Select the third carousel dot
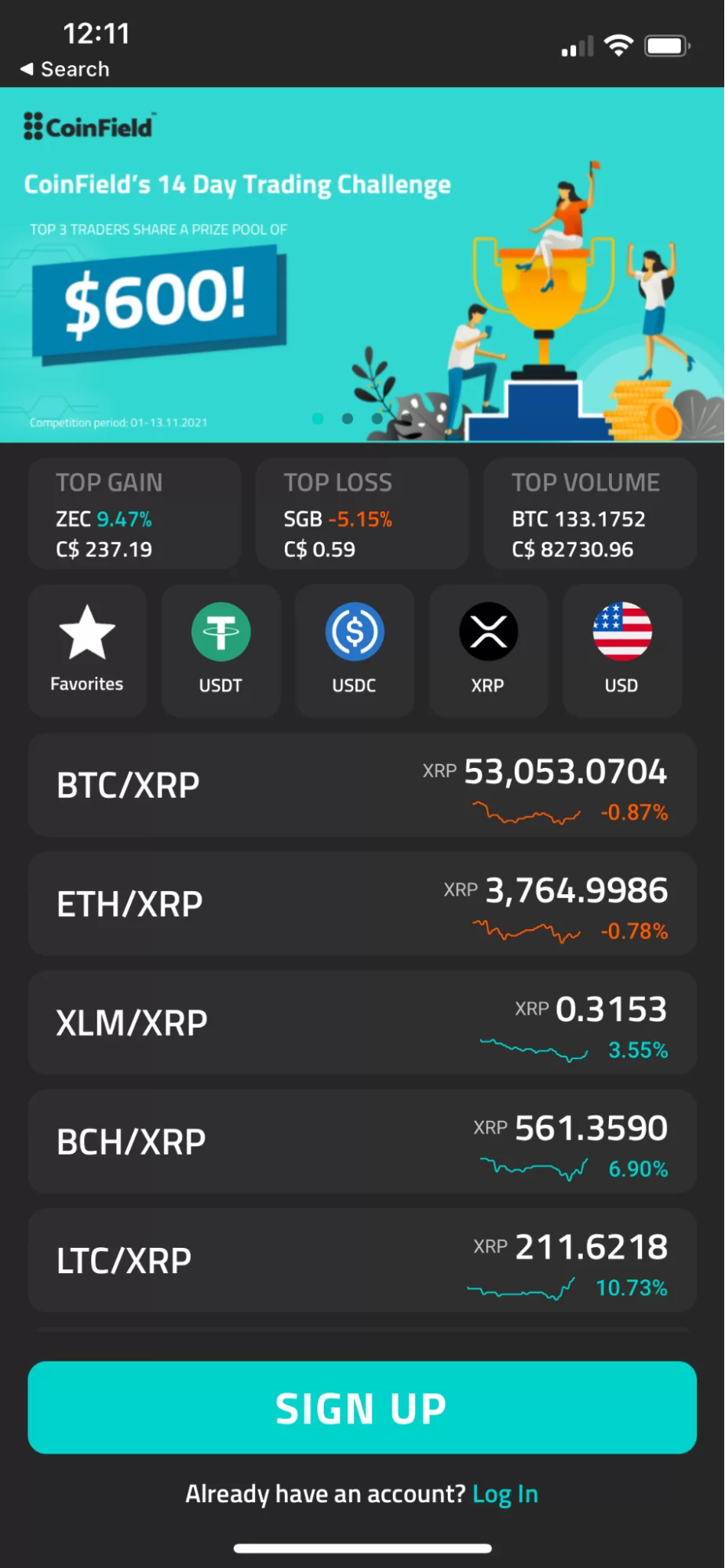Image resolution: width=725 pixels, height=1568 pixels. [x=377, y=419]
